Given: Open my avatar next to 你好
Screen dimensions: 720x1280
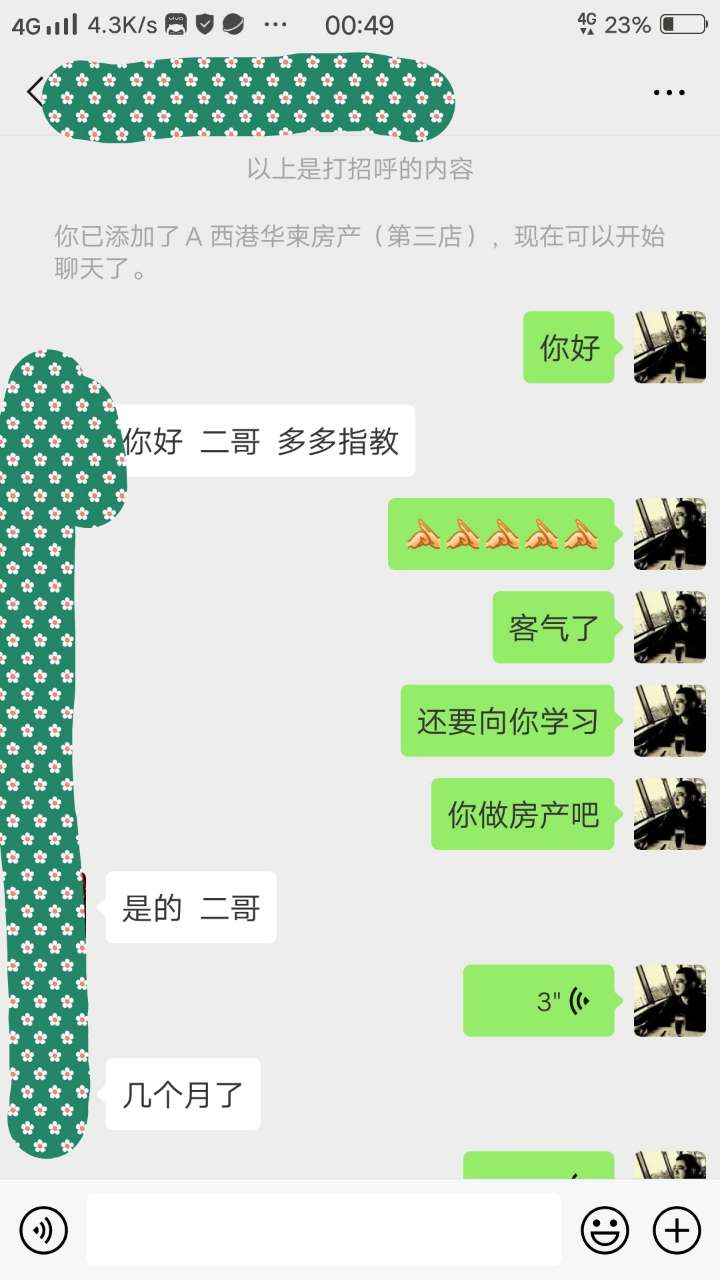Looking at the screenshot, I should (669, 347).
